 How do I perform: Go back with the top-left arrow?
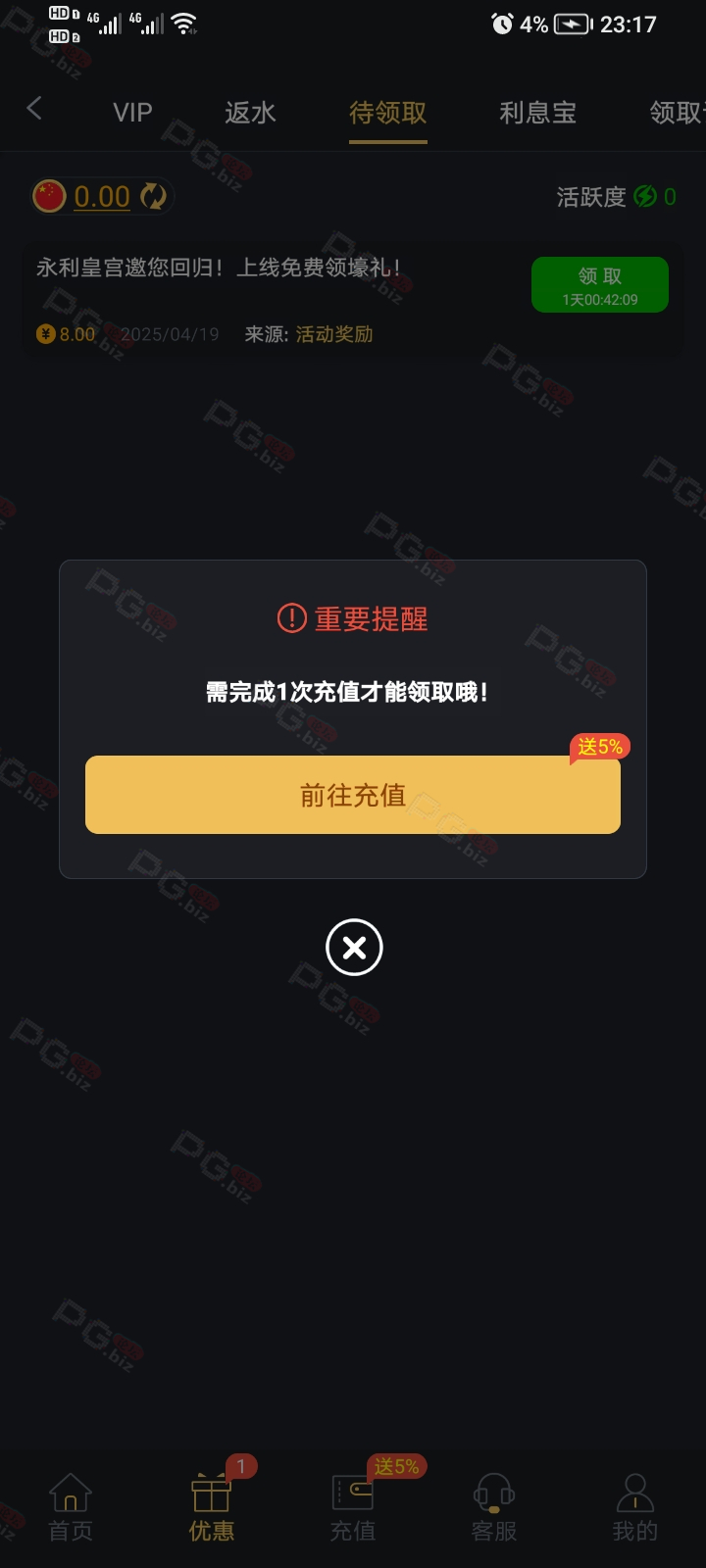click(34, 108)
